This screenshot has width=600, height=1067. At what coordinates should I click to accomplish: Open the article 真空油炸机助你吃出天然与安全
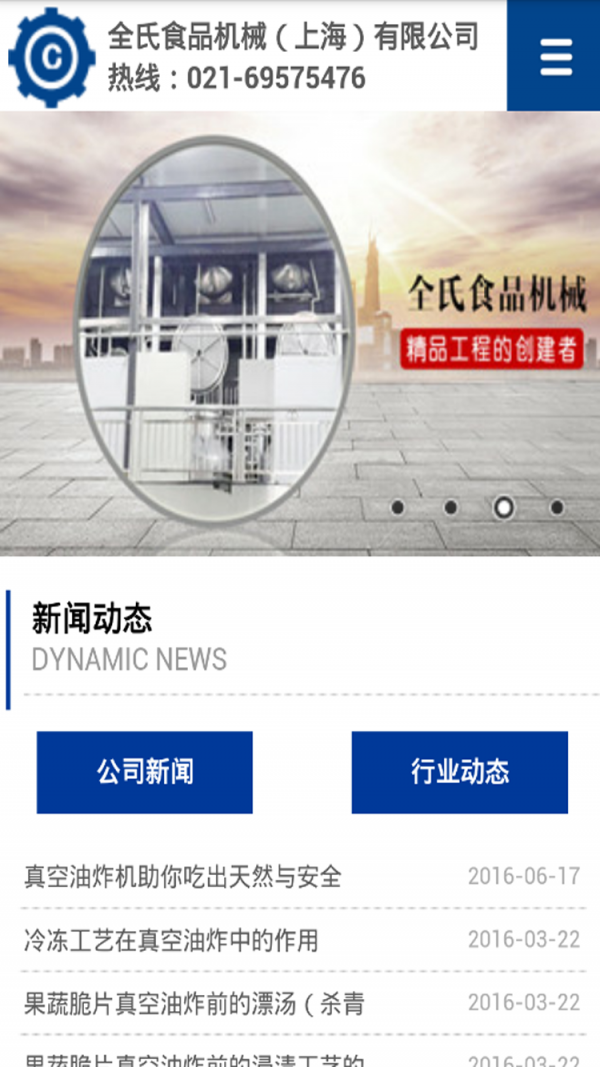[x=183, y=877]
